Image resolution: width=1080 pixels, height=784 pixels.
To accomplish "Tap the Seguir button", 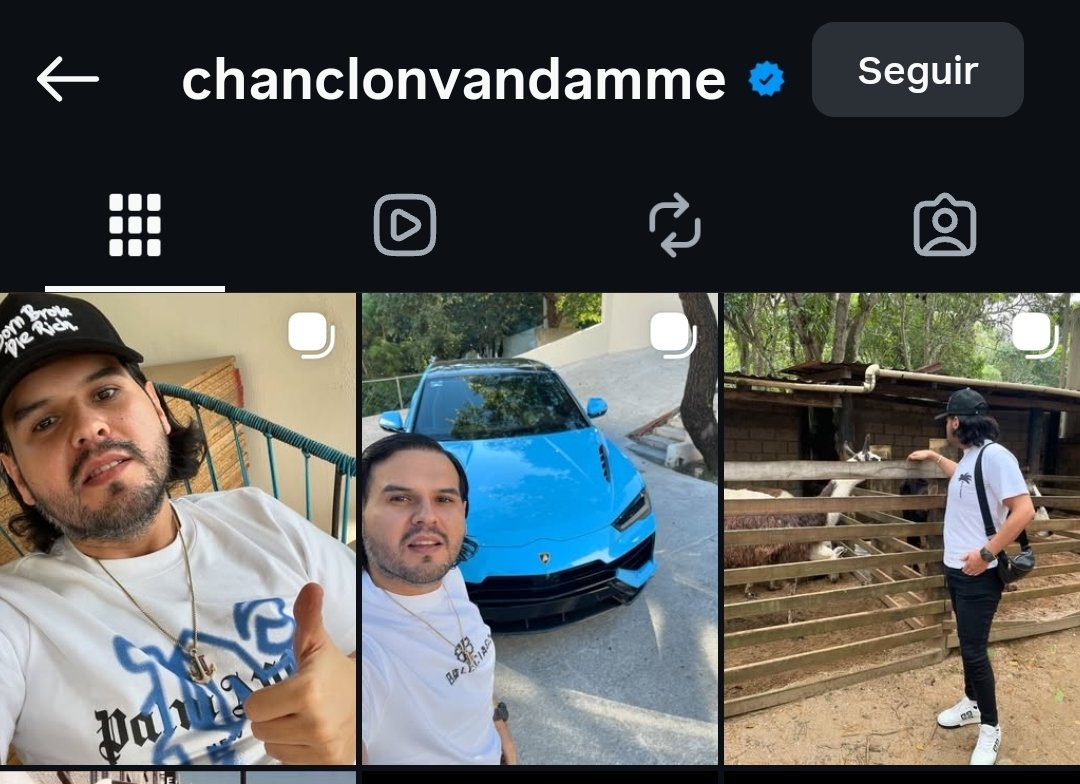I will [917, 71].
